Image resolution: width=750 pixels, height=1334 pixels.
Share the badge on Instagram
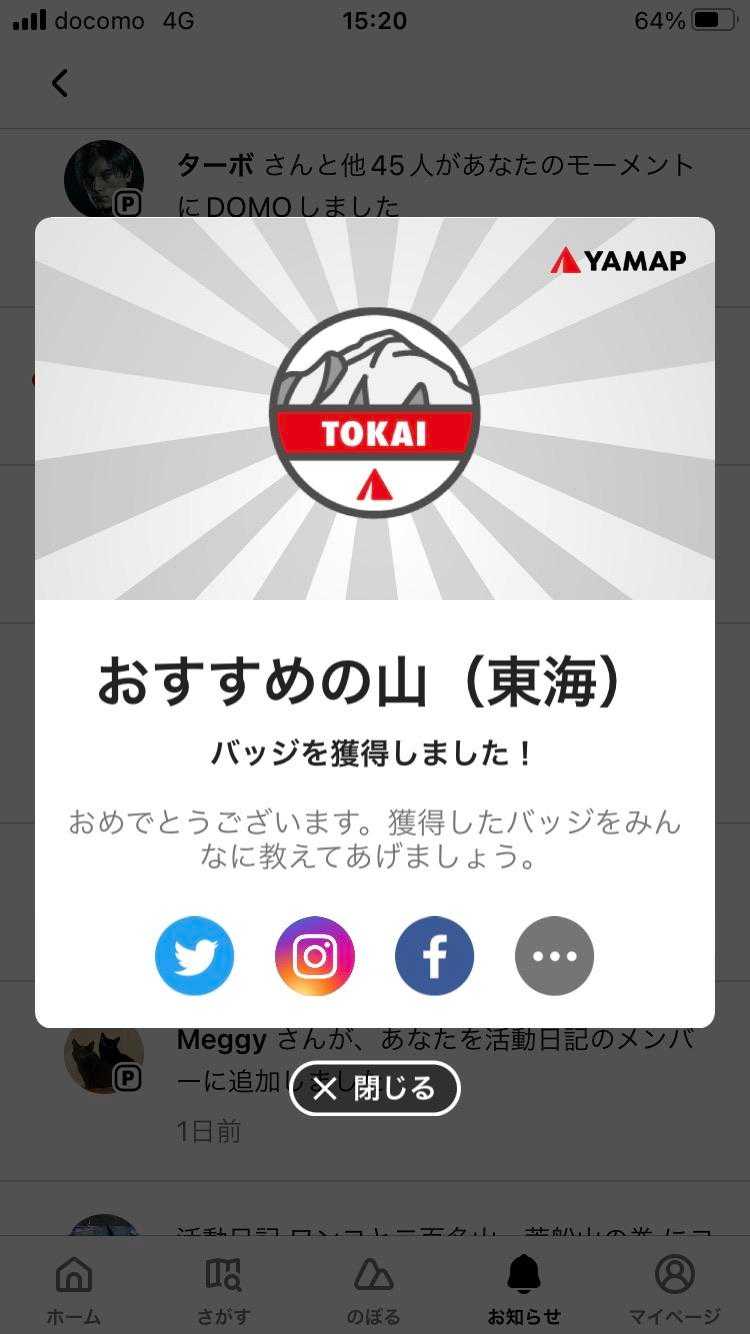pyautogui.click(x=315, y=956)
